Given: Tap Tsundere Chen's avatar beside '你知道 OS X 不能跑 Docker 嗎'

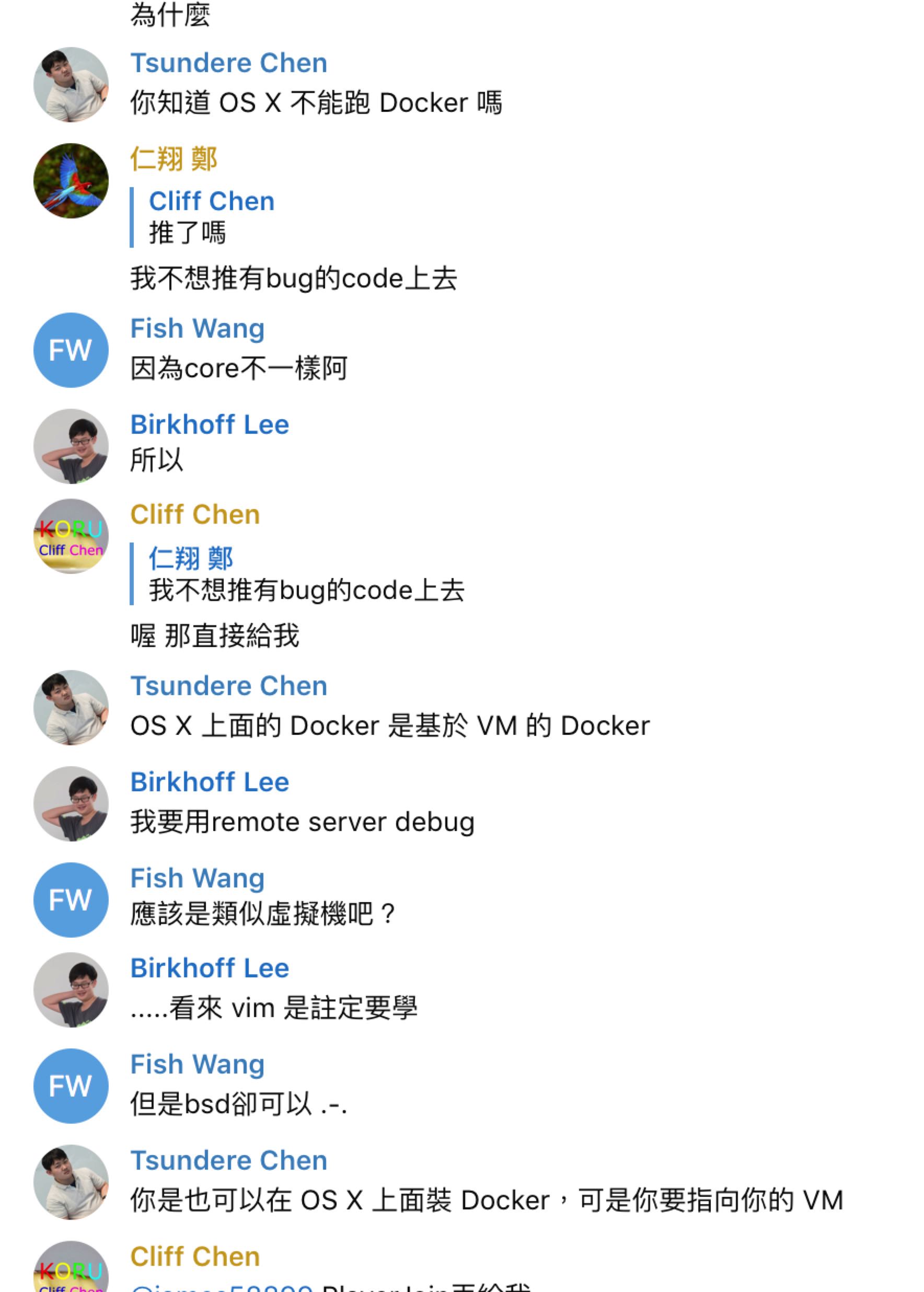Looking at the screenshot, I should pyautogui.click(x=71, y=85).
